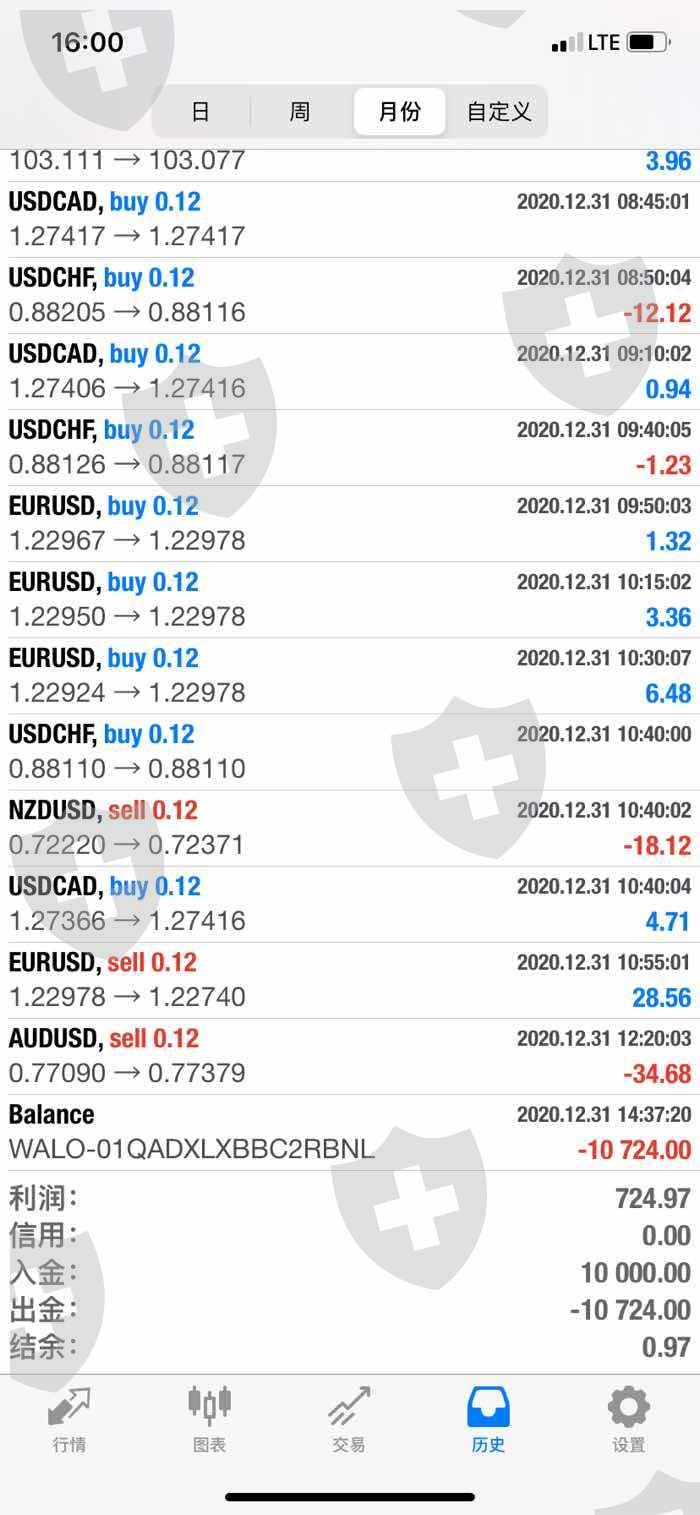Viewport: 700px width, 1515px height.
Task: Switch to the 交易 trade tab
Action: (349, 1420)
